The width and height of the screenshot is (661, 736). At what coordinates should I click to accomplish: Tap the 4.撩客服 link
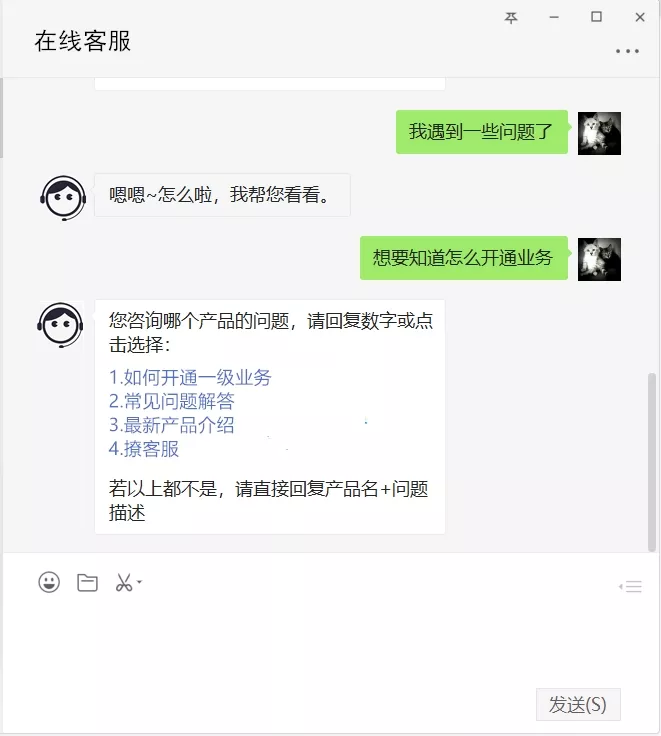point(144,449)
